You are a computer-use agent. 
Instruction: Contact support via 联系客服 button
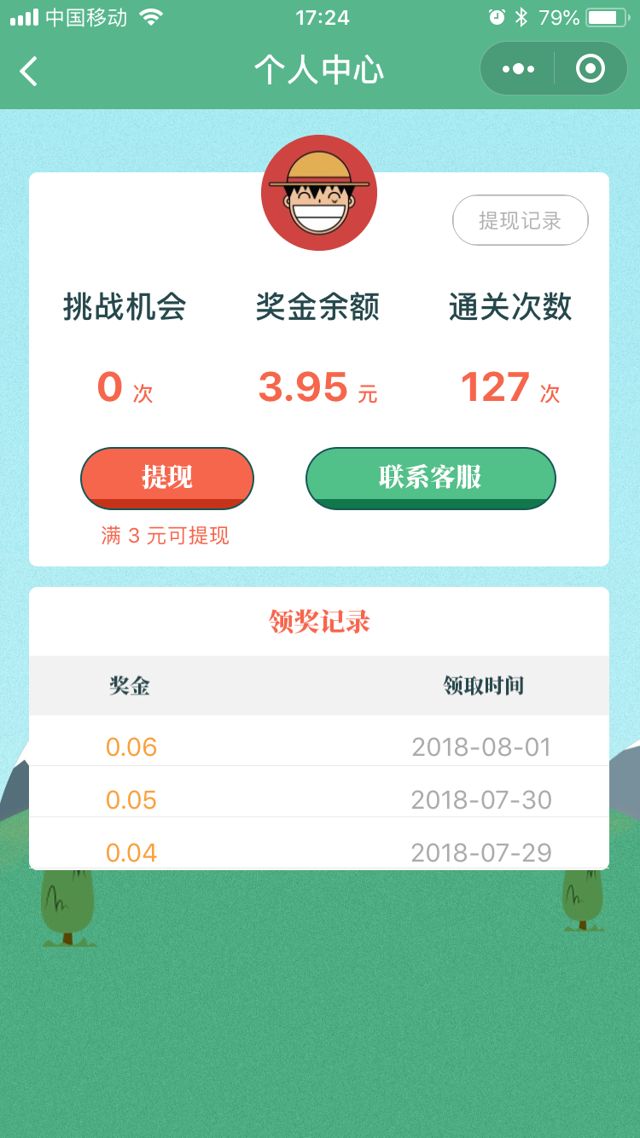pyautogui.click(x=430, y=477)
